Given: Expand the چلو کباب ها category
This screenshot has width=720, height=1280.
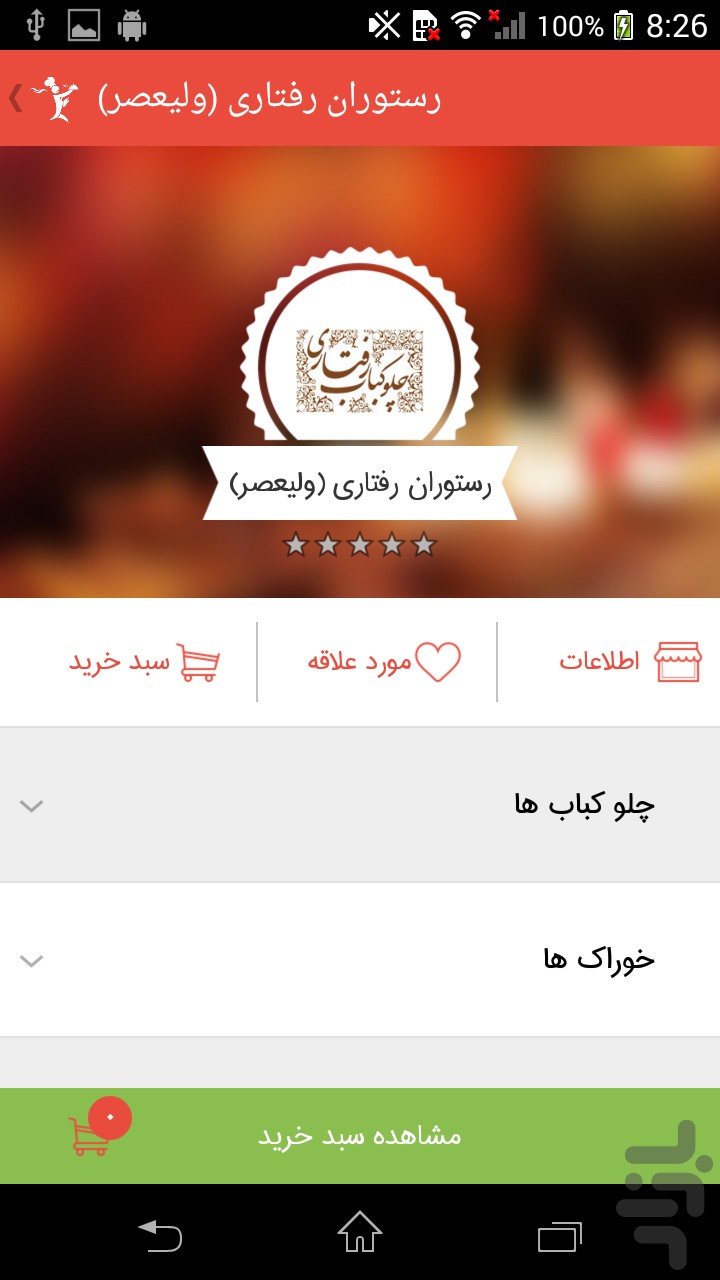Looking at the screenshot, I should point(360,805).
